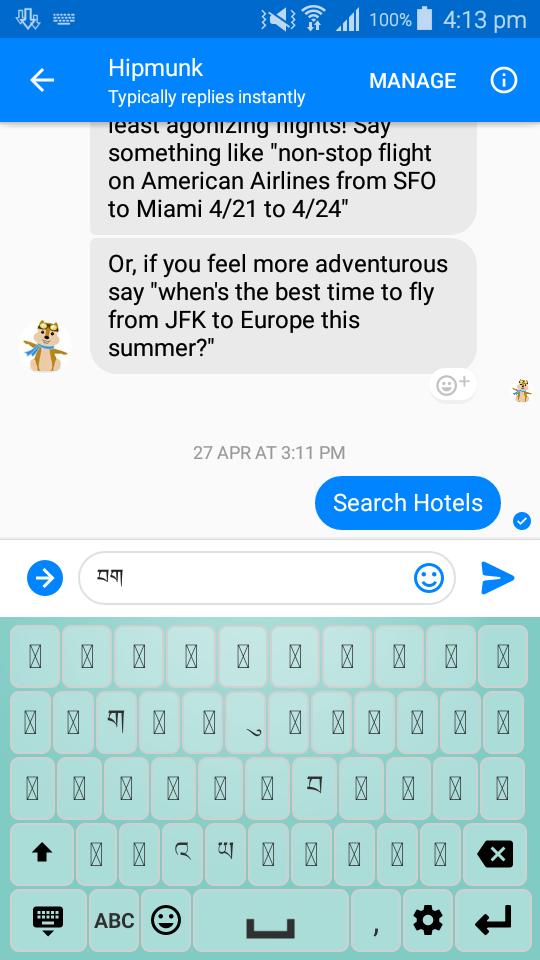The width and height of the screenshot is (540, 960).
Task: Add a reaction to Hipmunk's message
Action: pos(452,384)
